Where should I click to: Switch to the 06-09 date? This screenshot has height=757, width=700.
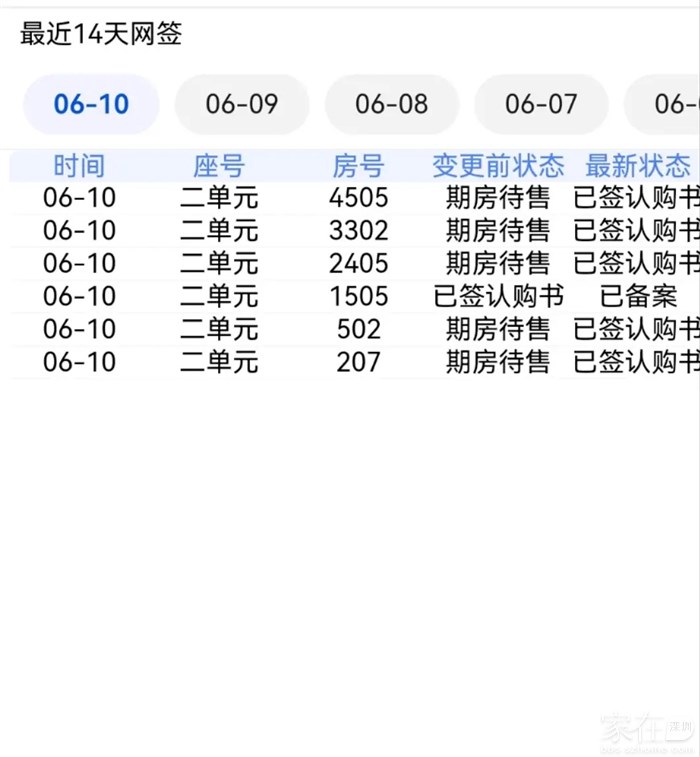pyautogui.click(x=242, y=104)
